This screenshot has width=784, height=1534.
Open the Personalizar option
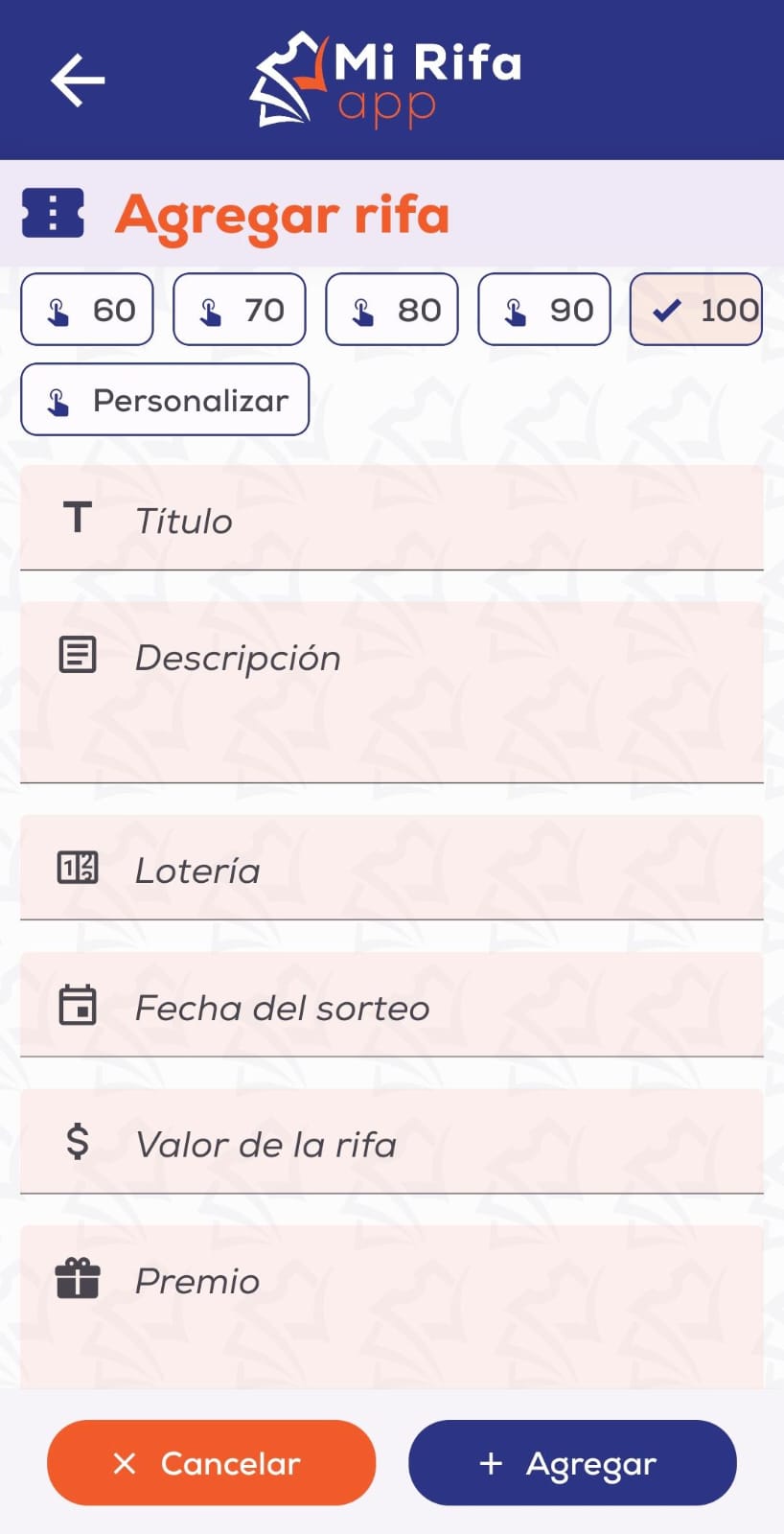click(164, 400)
